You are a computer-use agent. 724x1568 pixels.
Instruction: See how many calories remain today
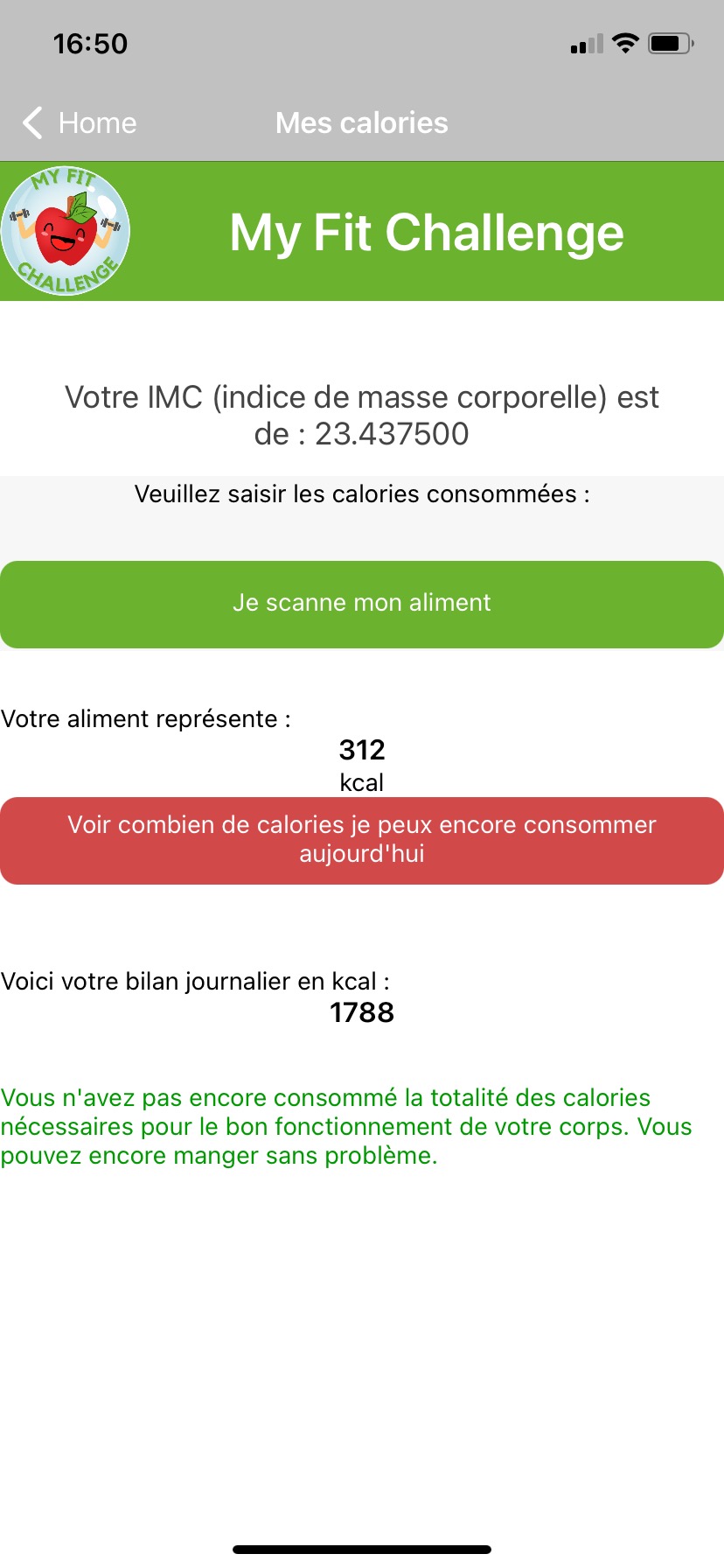tap(362, 840)
